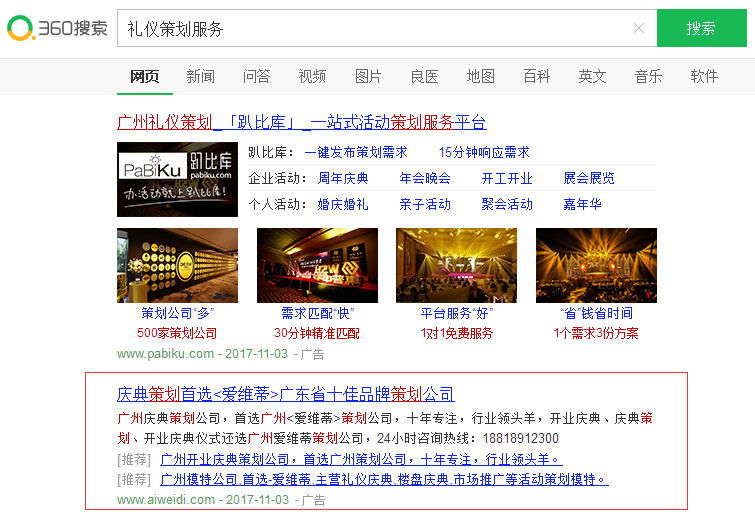Switch to the 音乐 tab

pos(648,76)
